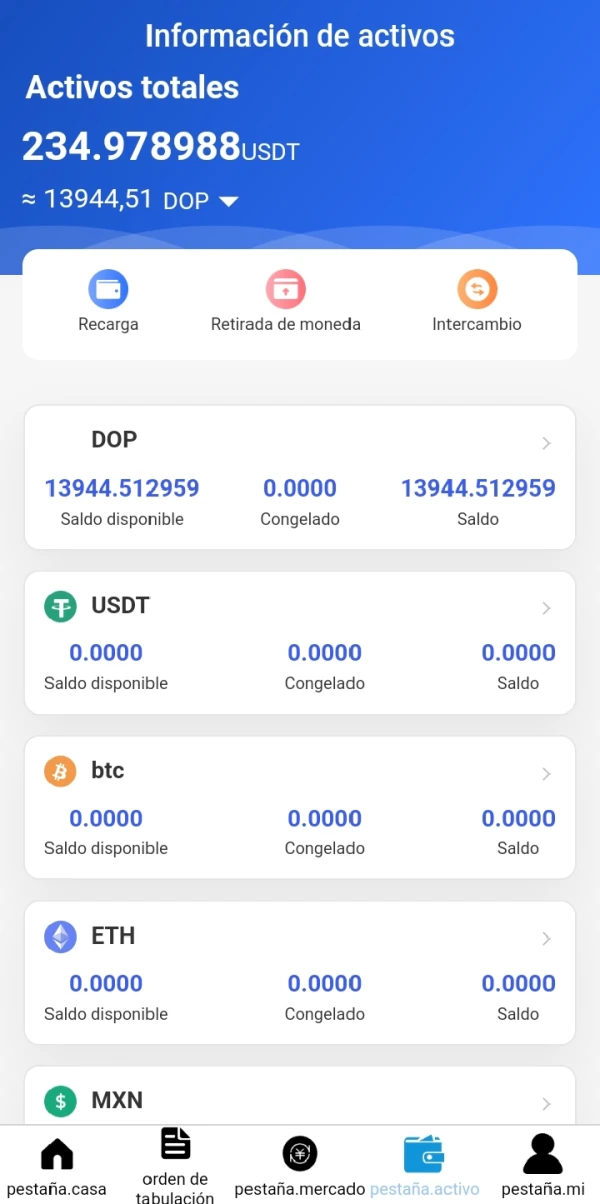
Task: Open the MXN asset card
Action: (299, 1100)
